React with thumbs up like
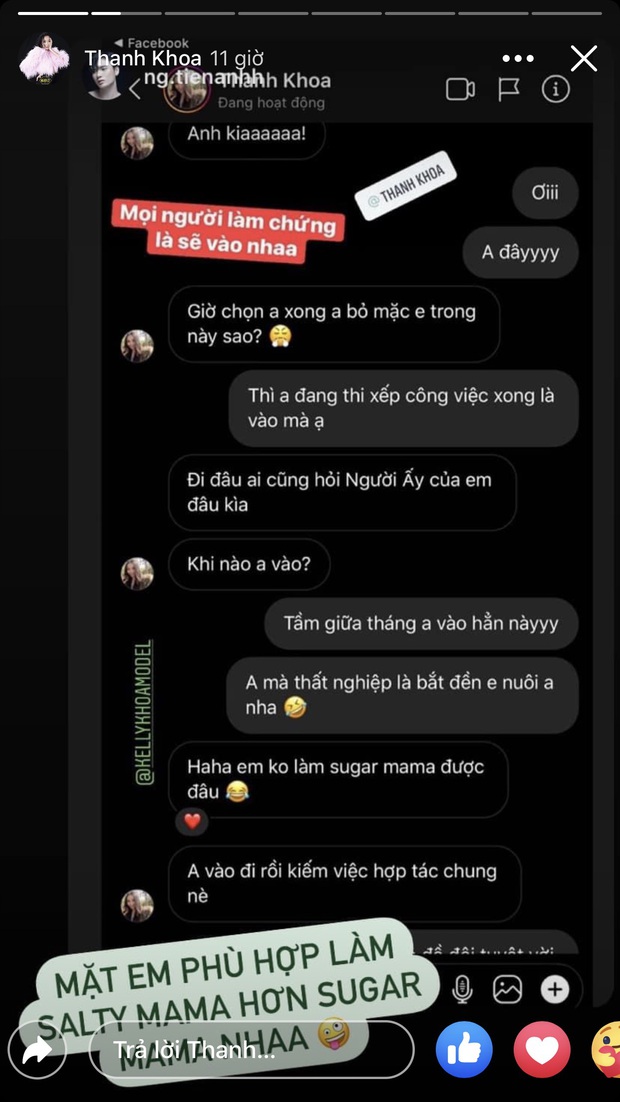The height and width of the screenshot is (1102, 620). (x=464, y=1049)
